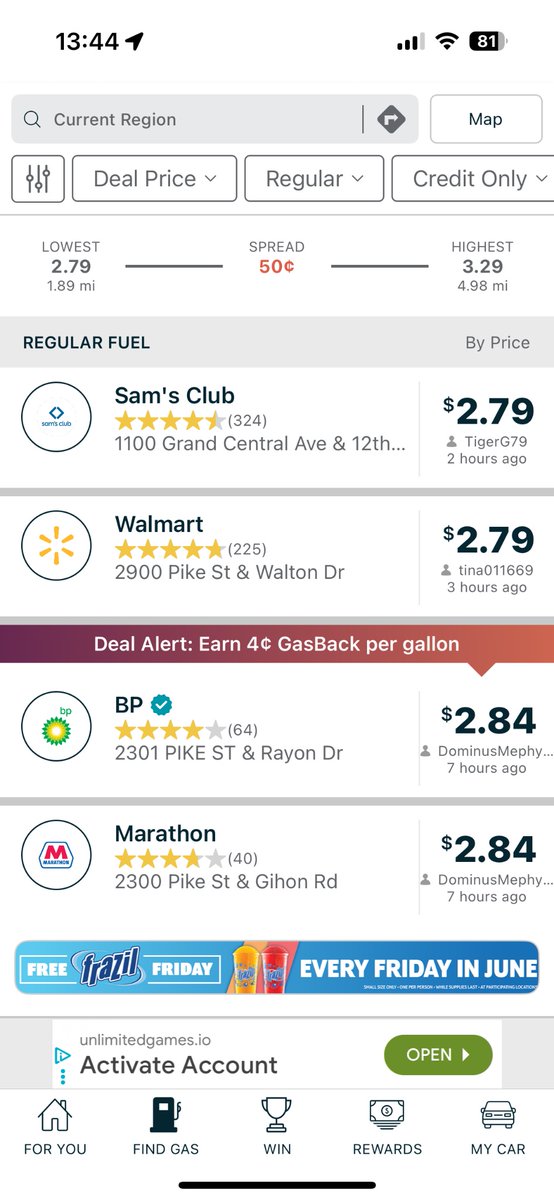The width and height of the screenshot is (554, 1200).
Task: Open the Rewards tab
Action: (387, 1128)
